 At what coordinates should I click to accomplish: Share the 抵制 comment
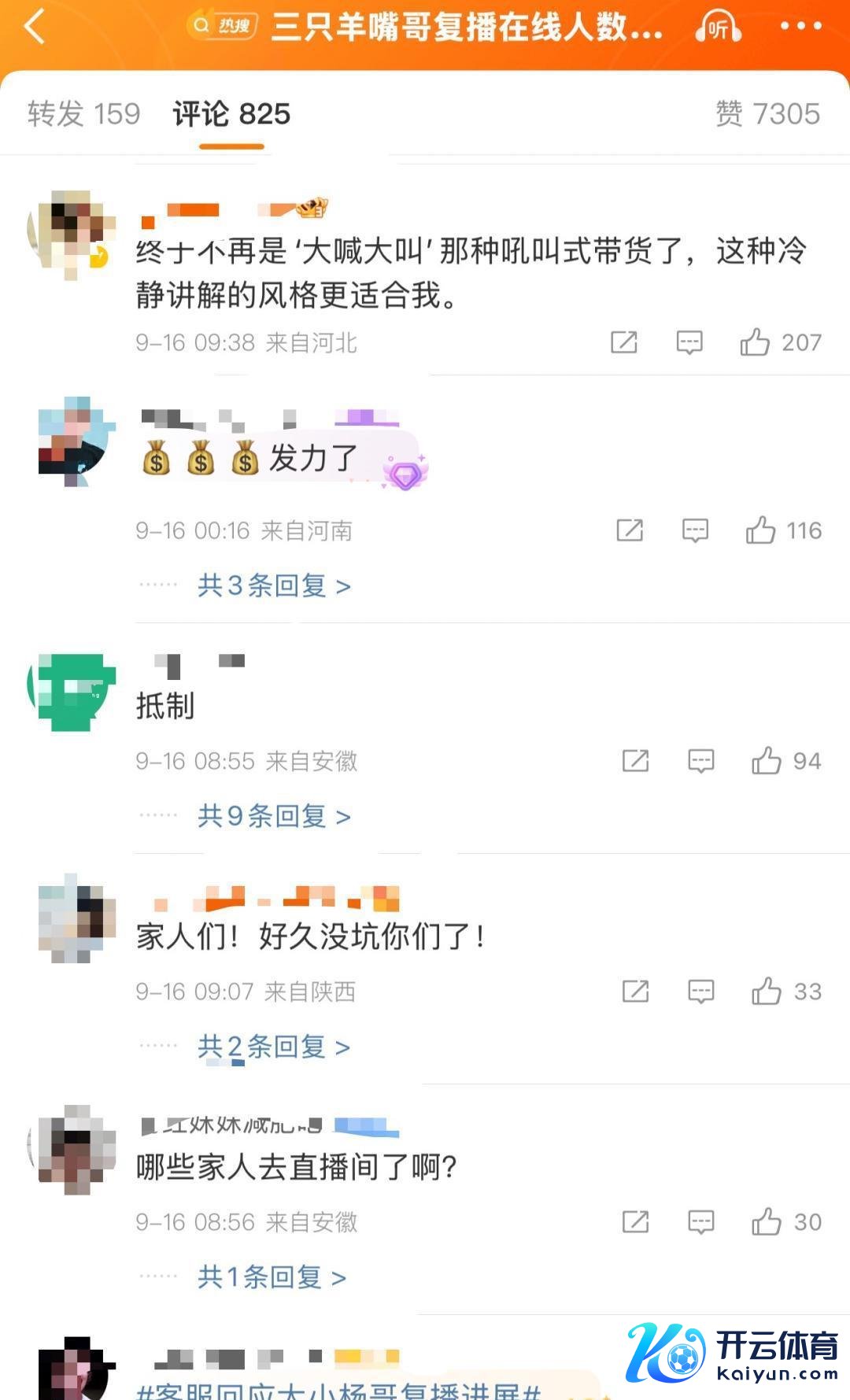click(x=635, y=761)
